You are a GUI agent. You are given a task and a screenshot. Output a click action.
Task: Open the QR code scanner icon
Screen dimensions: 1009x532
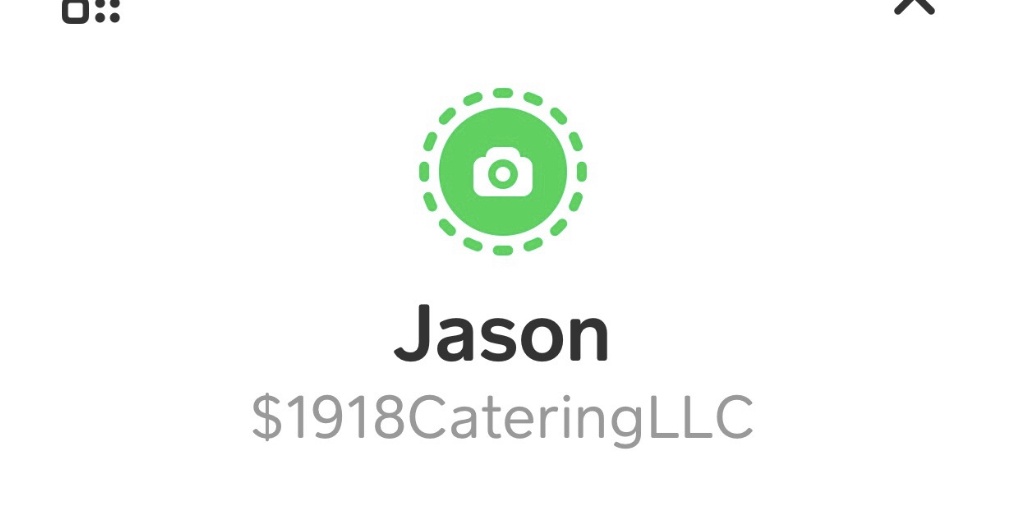click(x=91, y=10)
